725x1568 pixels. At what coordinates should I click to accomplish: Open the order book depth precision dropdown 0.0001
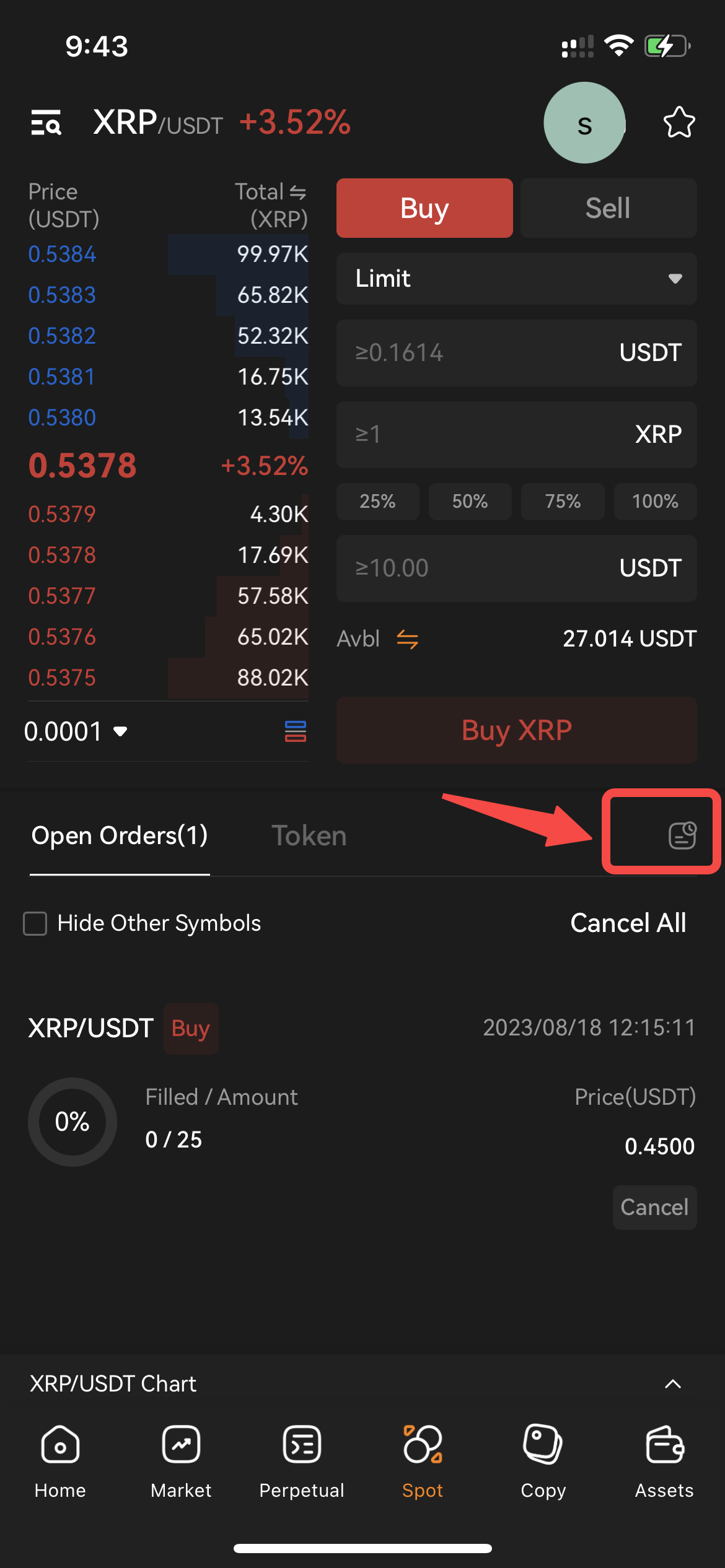pyautogui.click(x=76, y=732)
